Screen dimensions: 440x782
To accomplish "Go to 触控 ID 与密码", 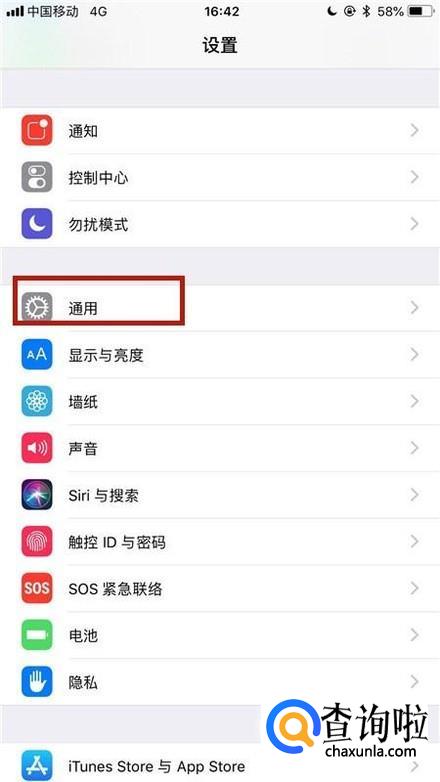I will pyautogui.click(x=220, y=542).
